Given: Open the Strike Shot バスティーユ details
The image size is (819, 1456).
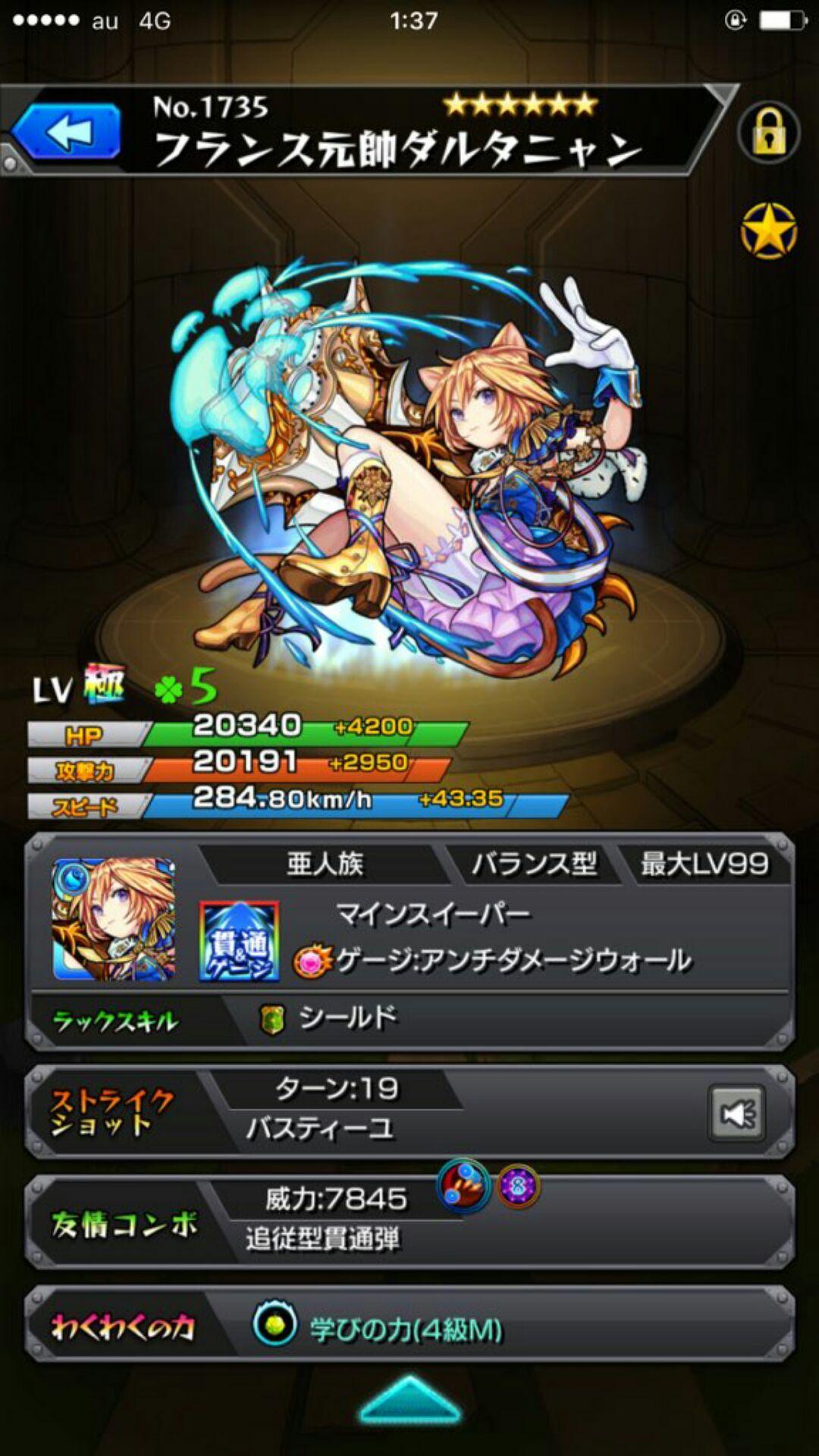Looking at the screenshot, I should (318, 1128).
